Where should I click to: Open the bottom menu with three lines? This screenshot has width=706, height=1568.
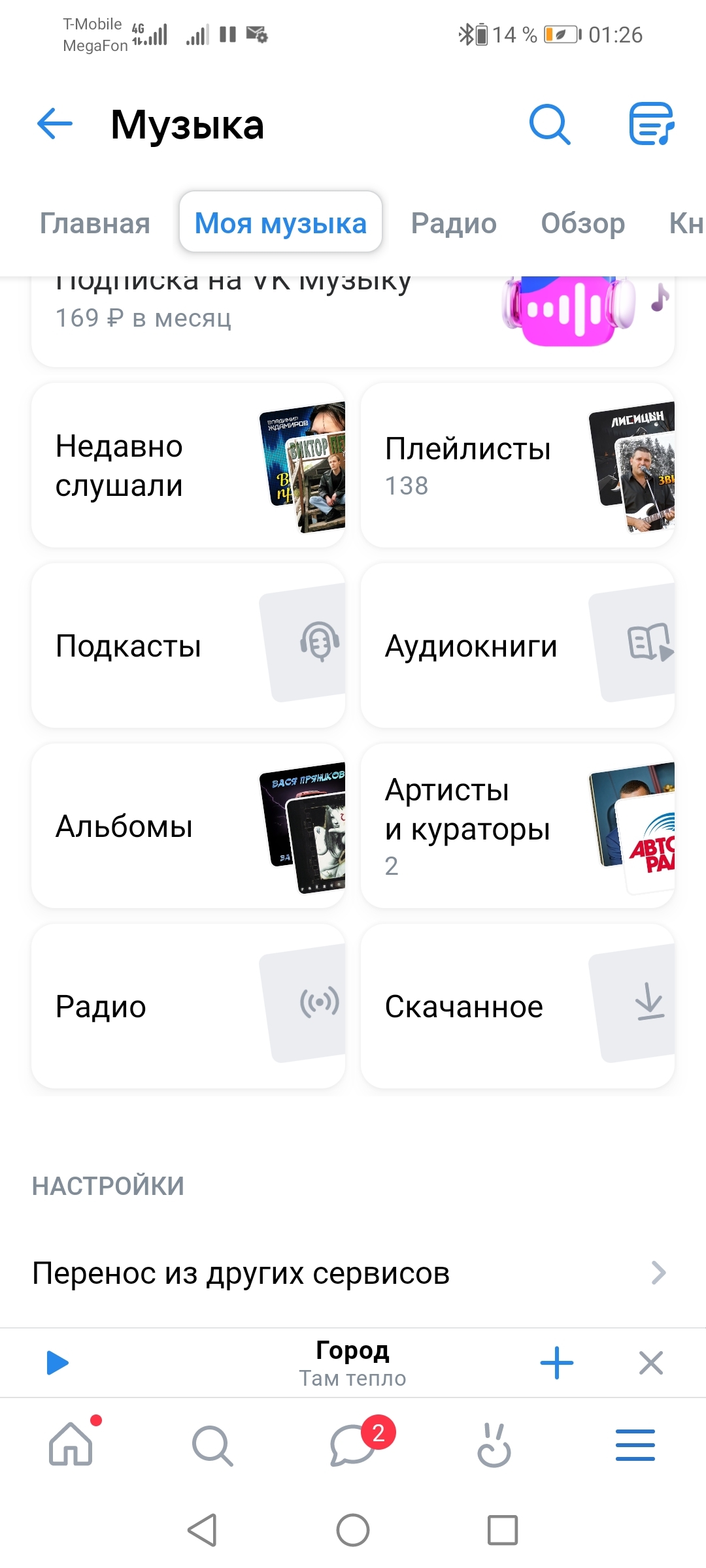pyautogui.click(x=635, y=1445)
